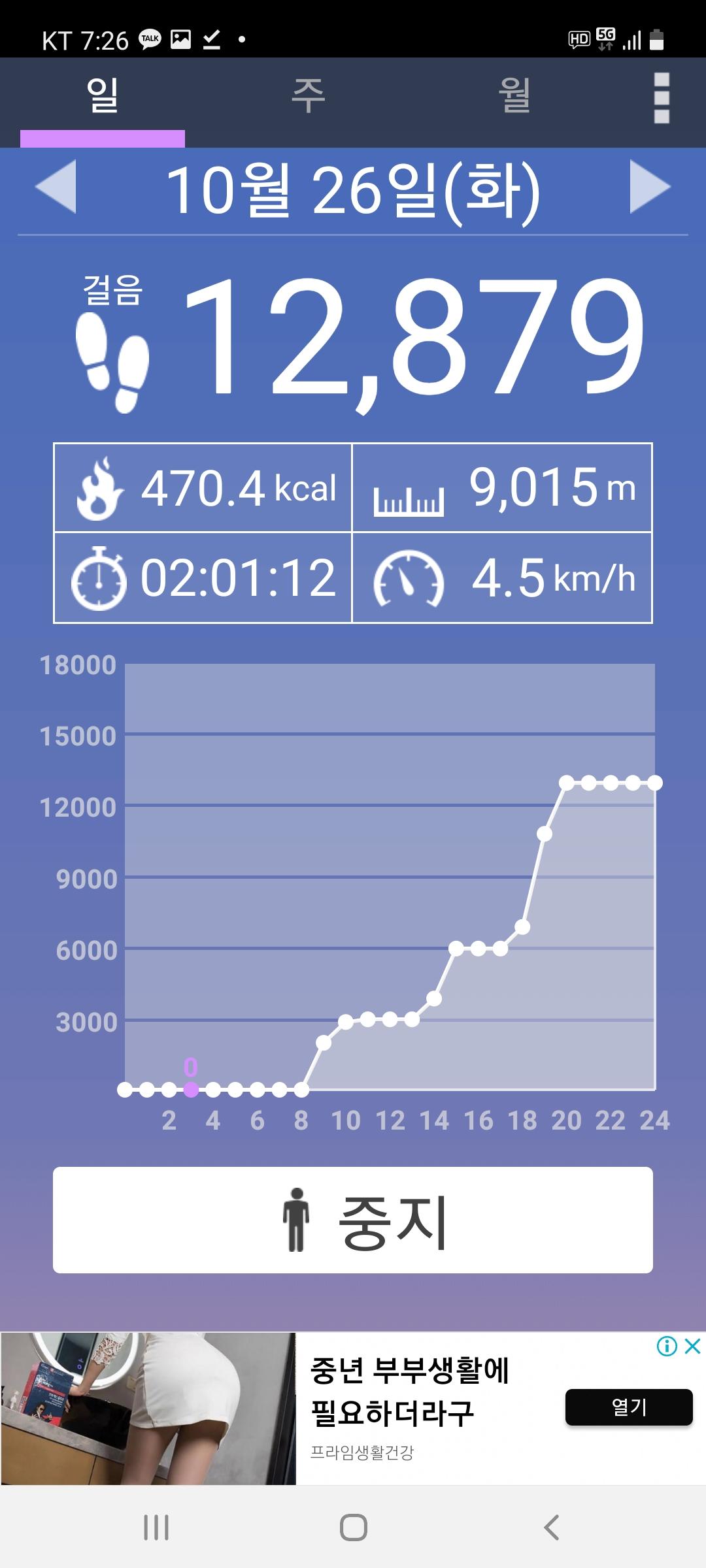Switch to the 주 (week) tab
This screenshot has height=1568, width=706.
click(x=308, y=97)
